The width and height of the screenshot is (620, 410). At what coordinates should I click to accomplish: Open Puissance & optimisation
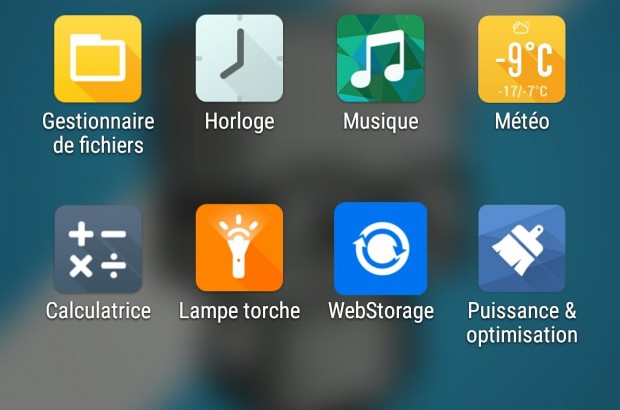tap(522, 249)
